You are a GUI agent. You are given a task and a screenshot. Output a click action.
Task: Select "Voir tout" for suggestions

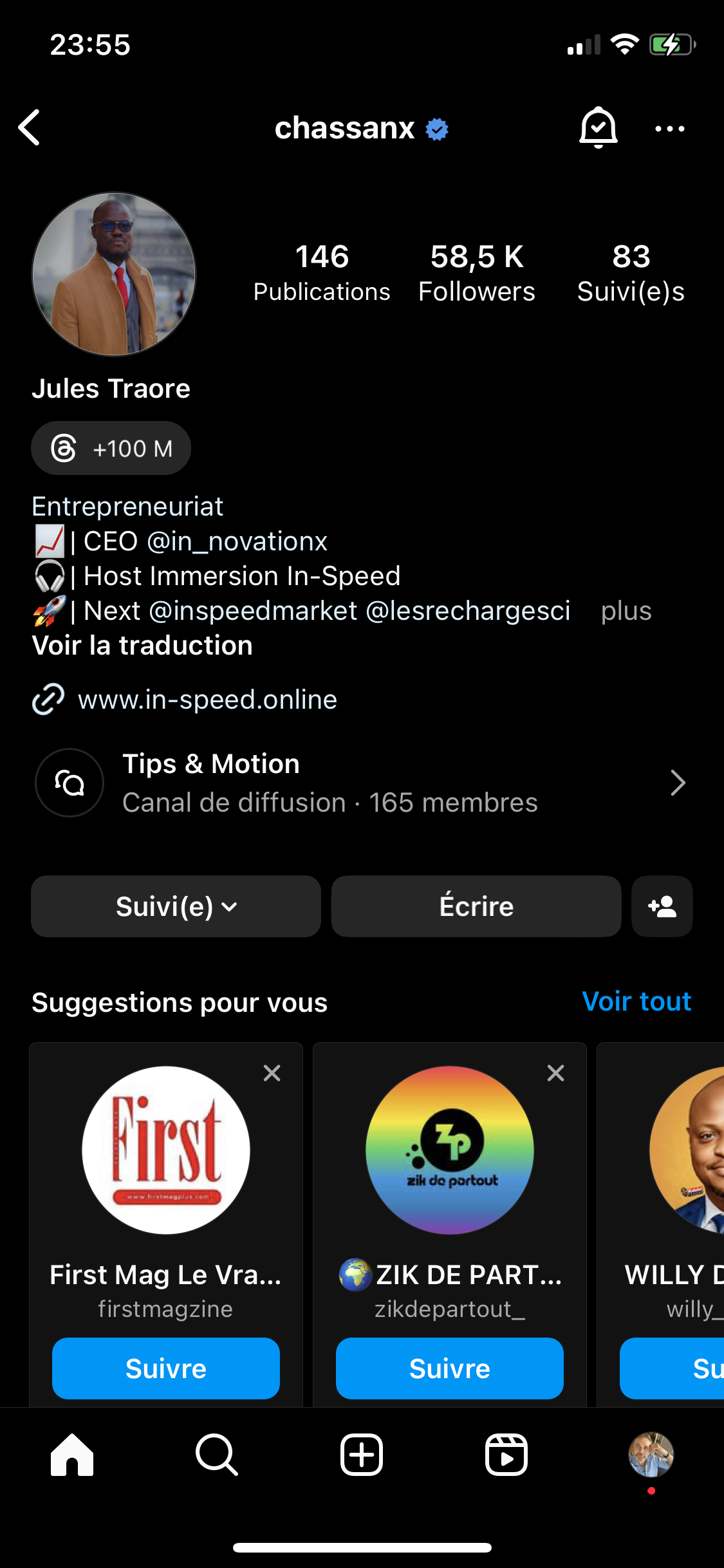pos(636,1002)
